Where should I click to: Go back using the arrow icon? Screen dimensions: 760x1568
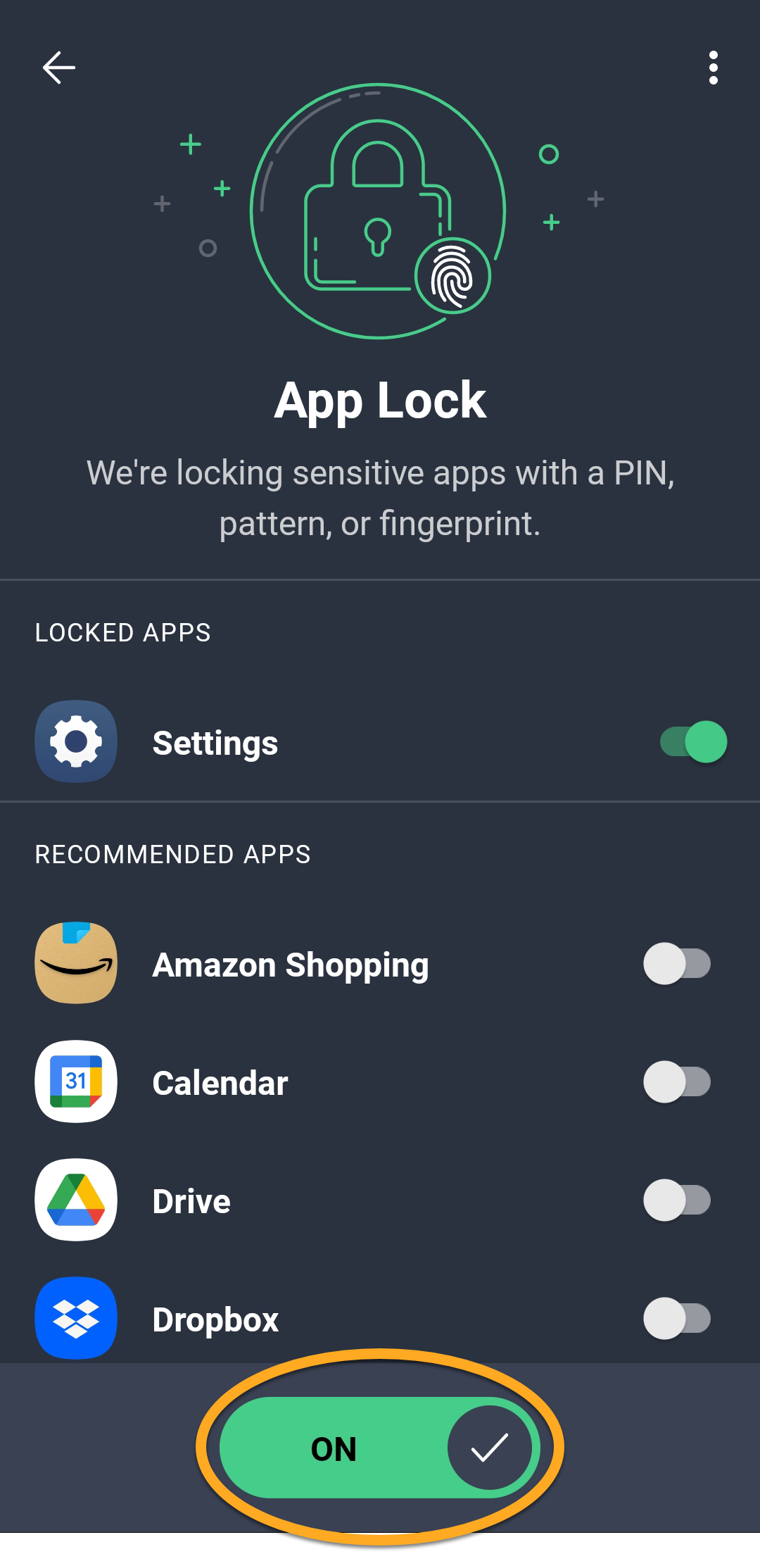[x=59, y=68]
